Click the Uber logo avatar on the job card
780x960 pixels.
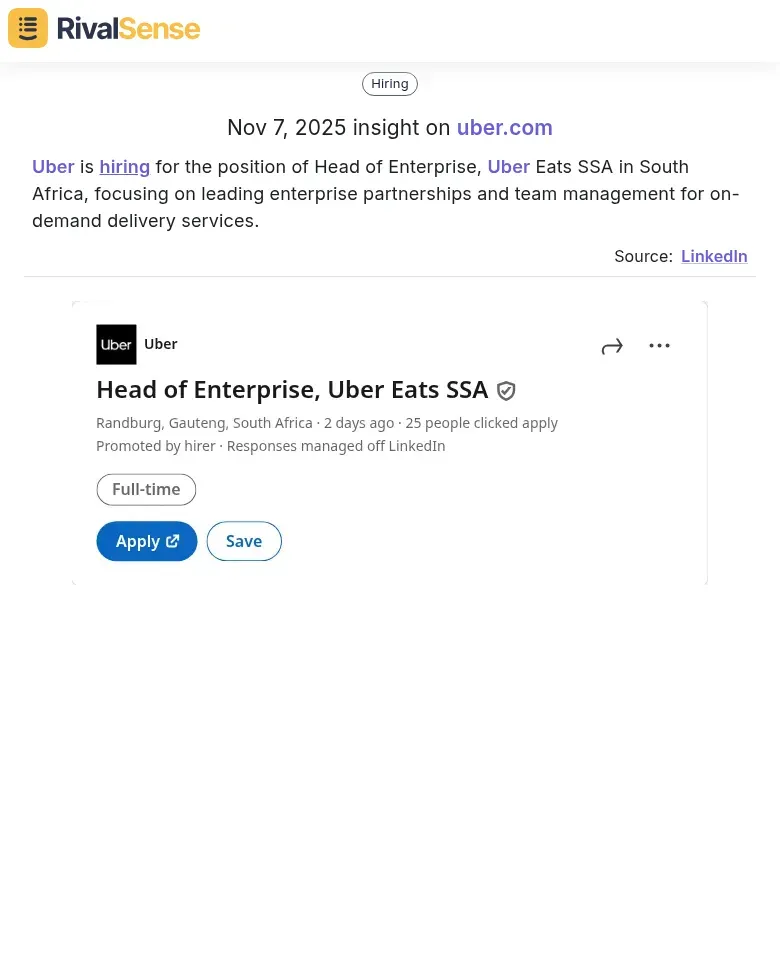click(x=116, y=344)
